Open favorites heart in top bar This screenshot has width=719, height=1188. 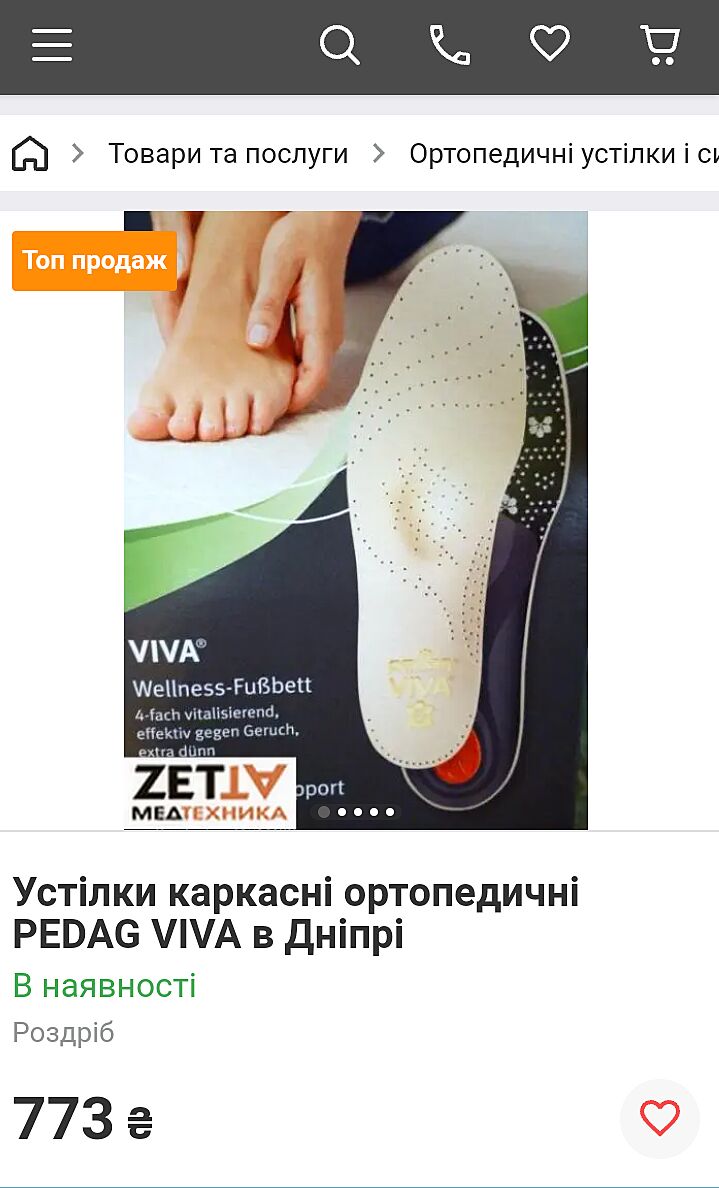549,44
